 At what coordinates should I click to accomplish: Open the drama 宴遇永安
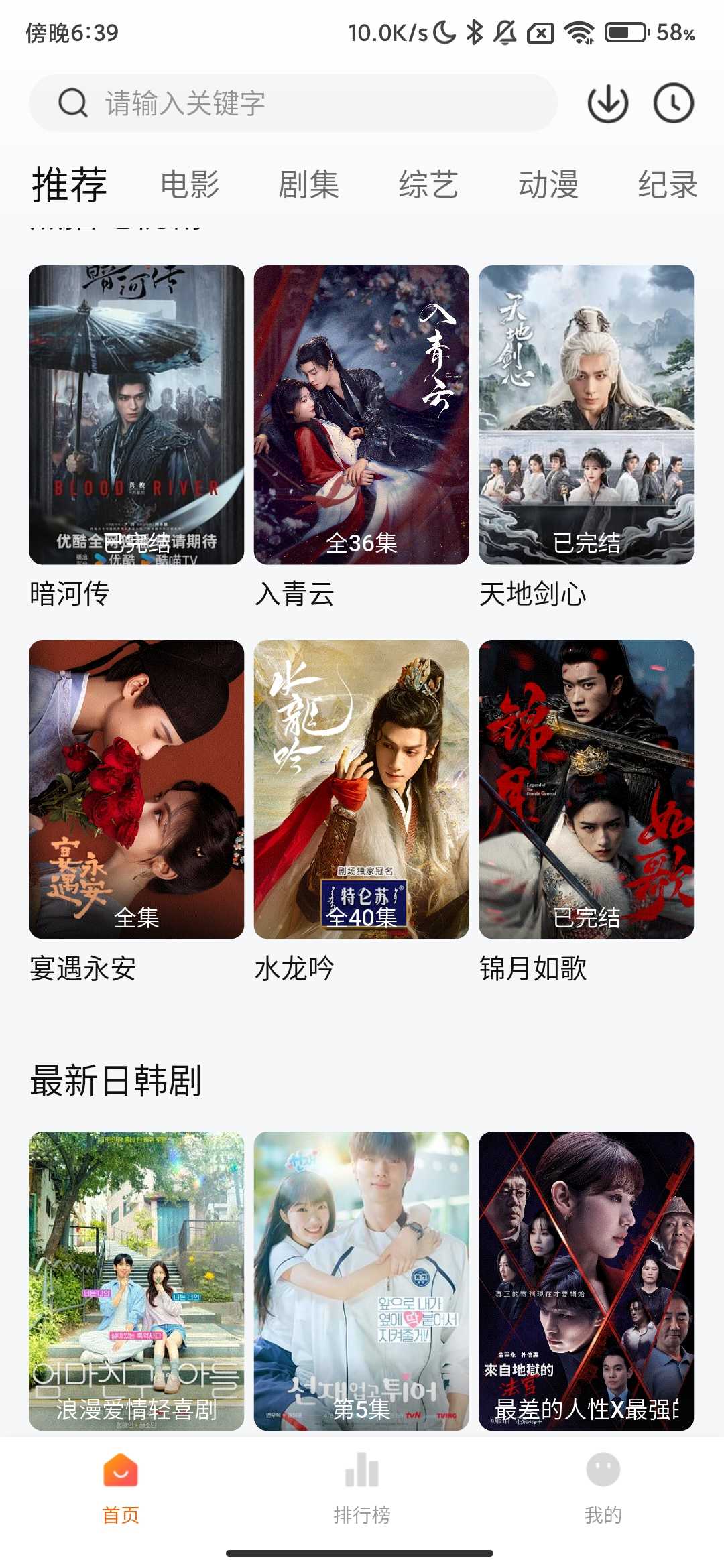click(136, 789)
